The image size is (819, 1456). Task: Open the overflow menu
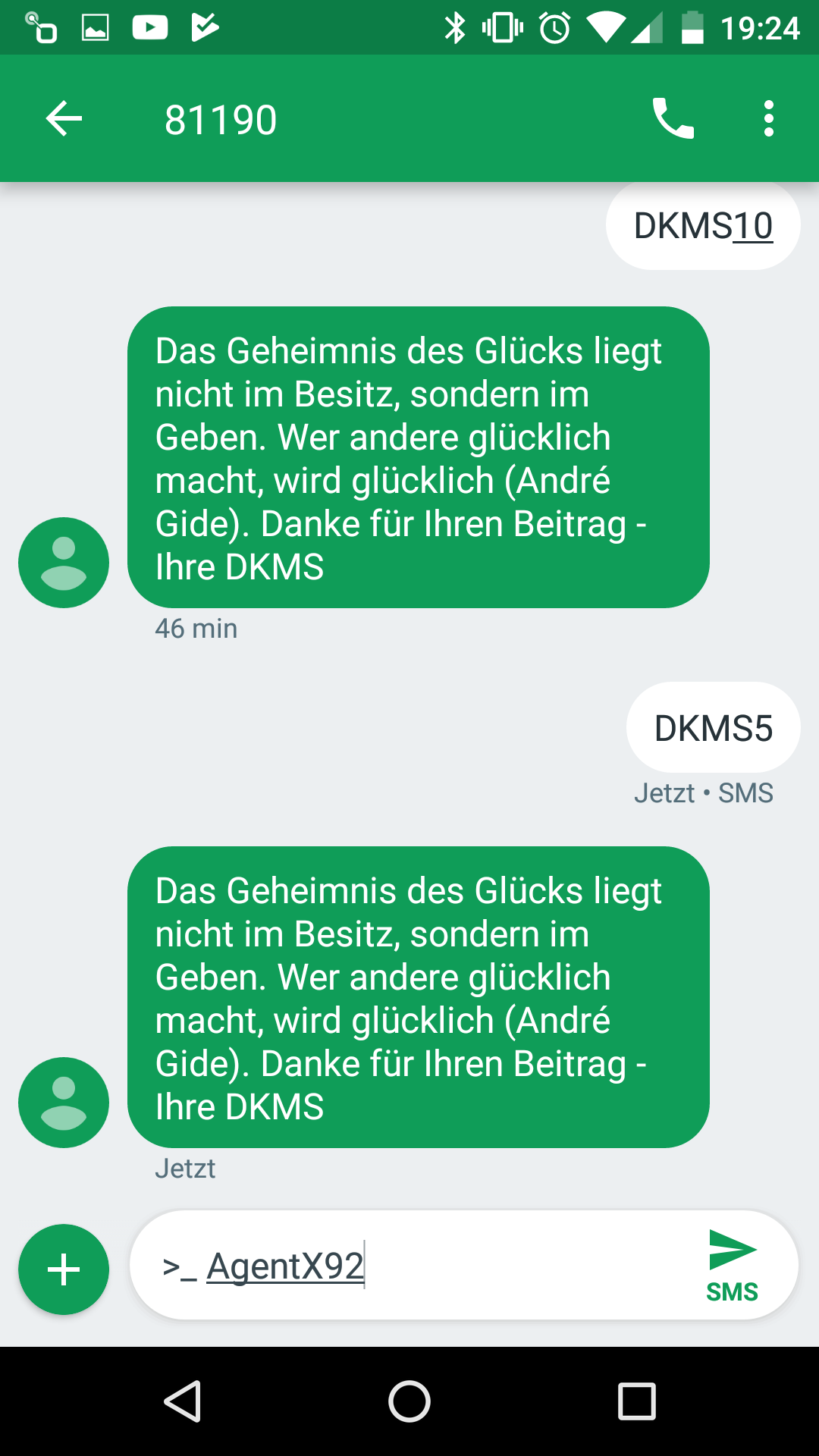point(768,119)
